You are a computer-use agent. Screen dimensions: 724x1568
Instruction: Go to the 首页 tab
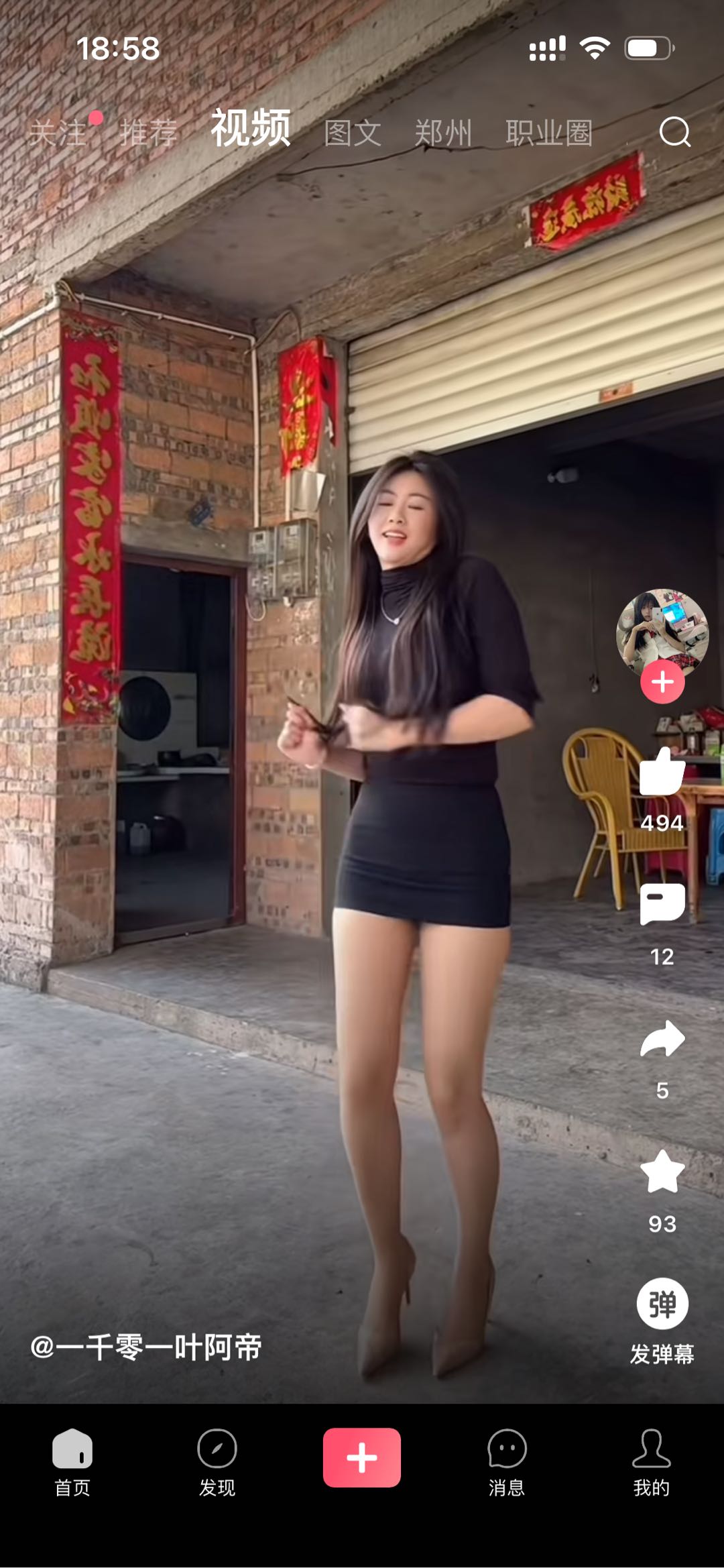point(72,1461)
